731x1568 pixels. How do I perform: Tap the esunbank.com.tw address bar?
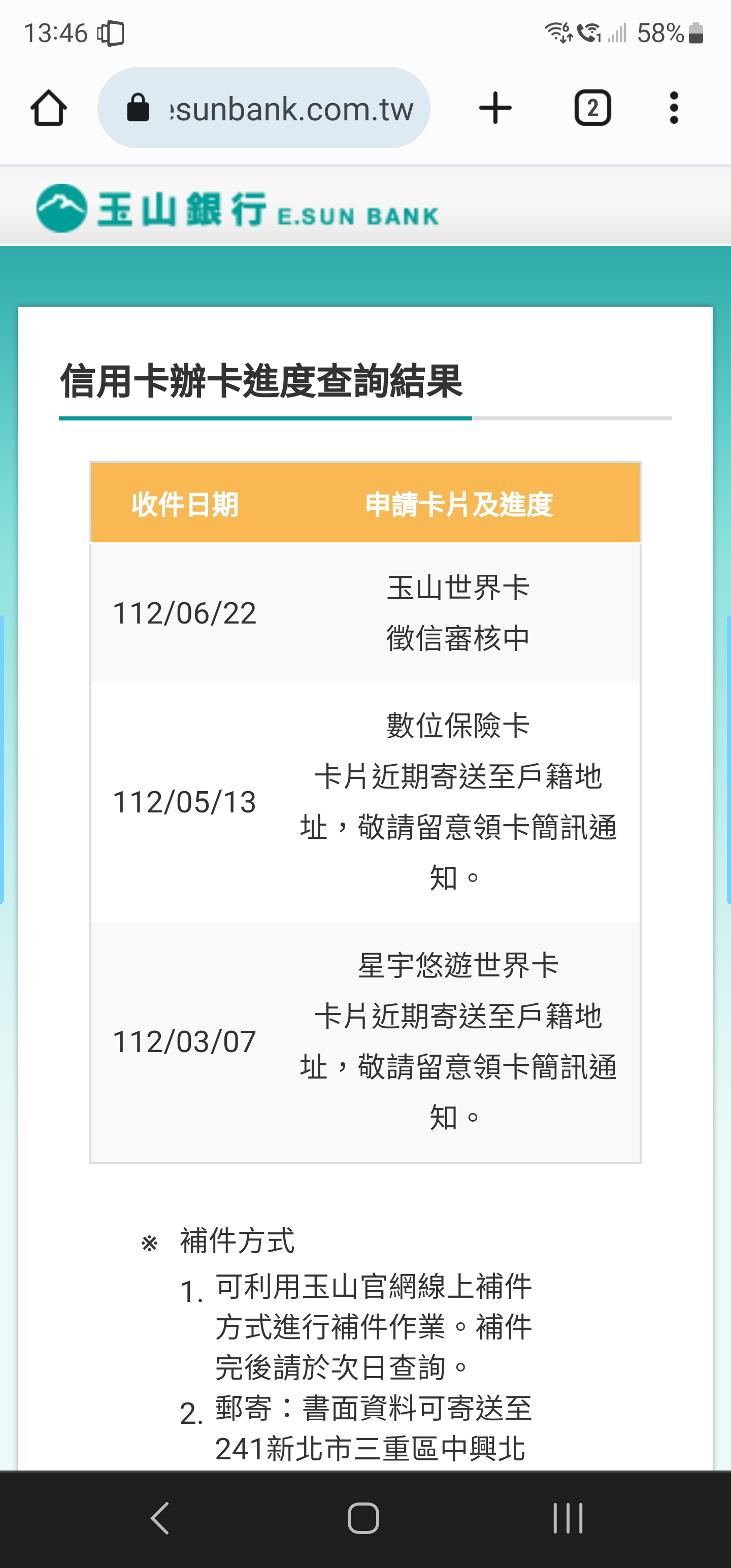(263, 108)
